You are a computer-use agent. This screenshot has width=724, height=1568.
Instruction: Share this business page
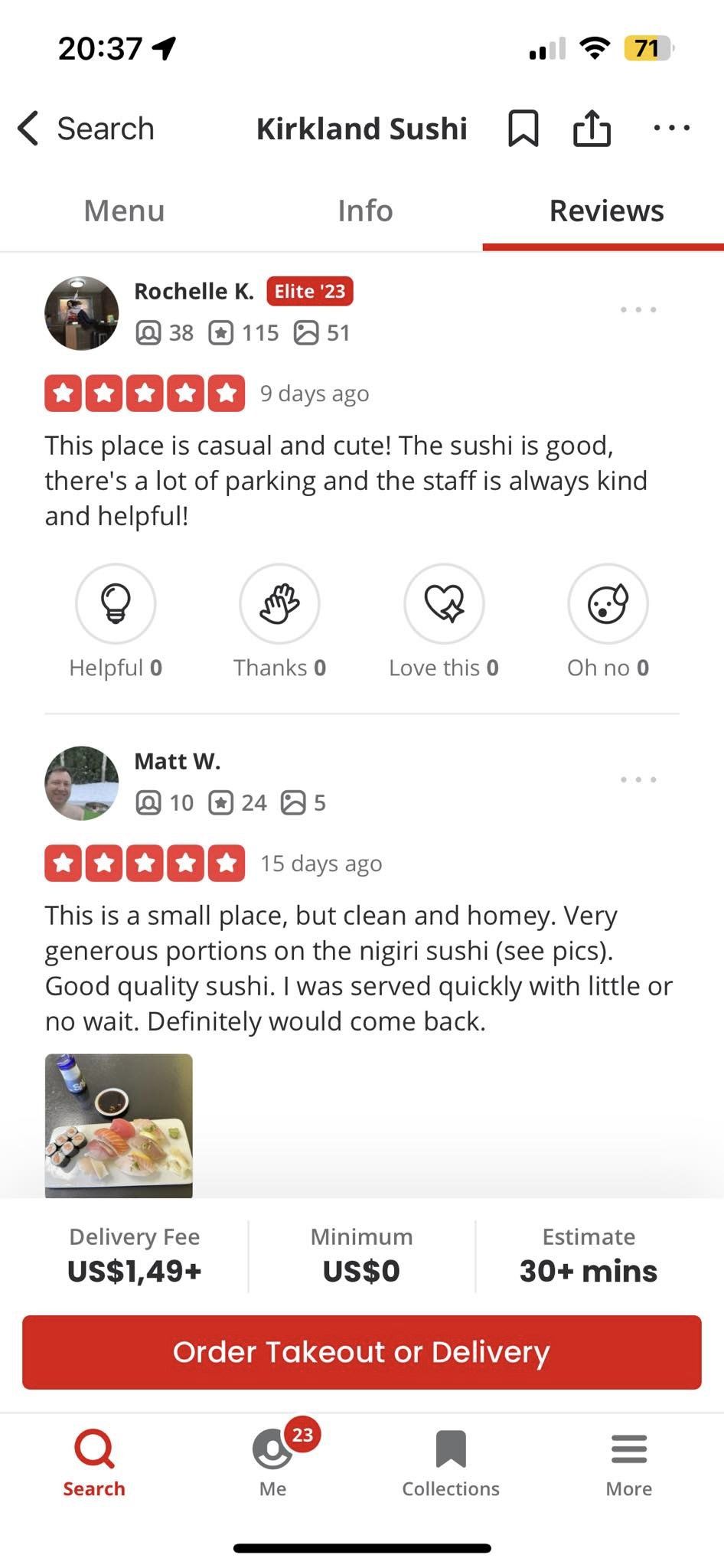(x=592, y=128)
